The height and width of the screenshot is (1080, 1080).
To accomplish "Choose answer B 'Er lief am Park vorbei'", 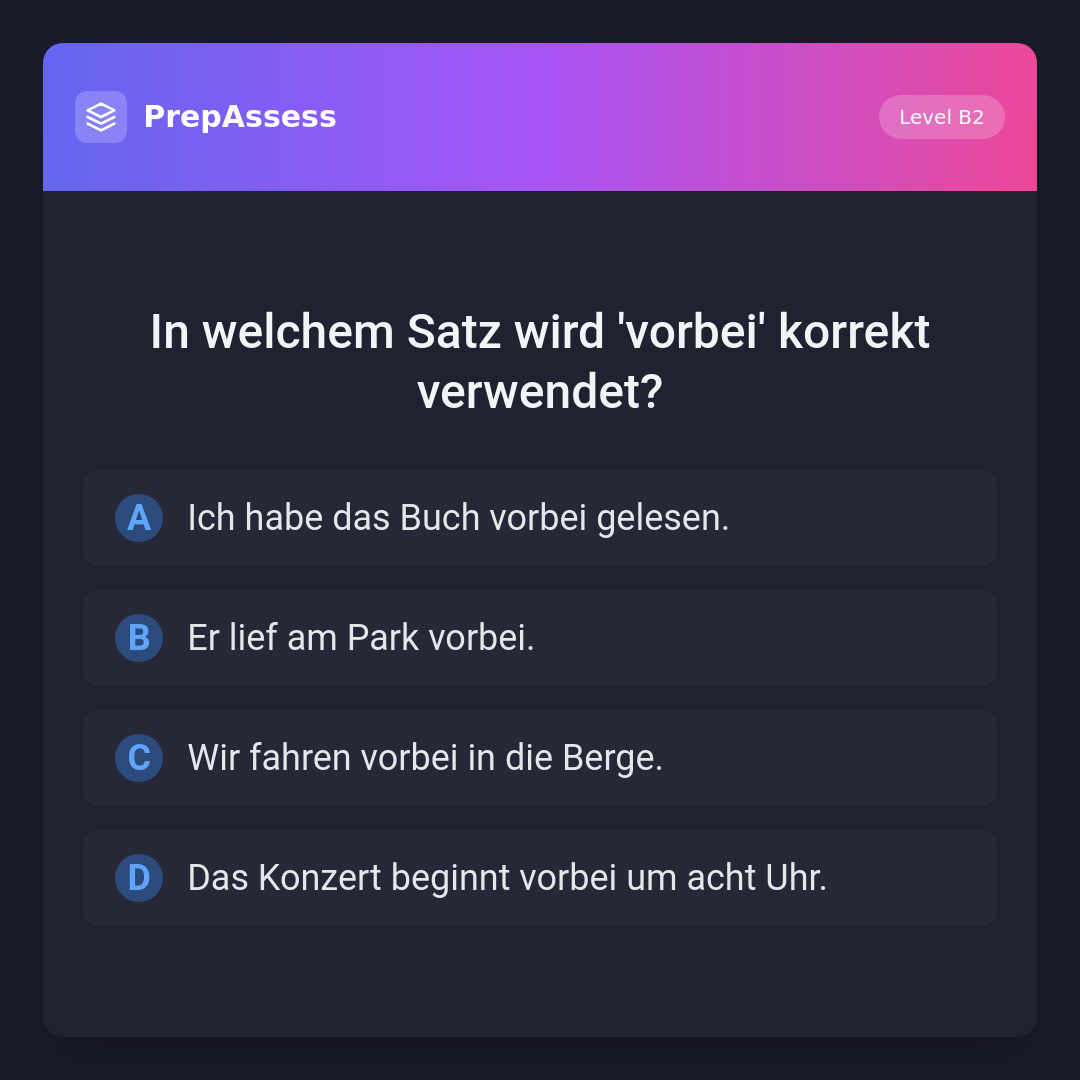I will tap(540, 638).
